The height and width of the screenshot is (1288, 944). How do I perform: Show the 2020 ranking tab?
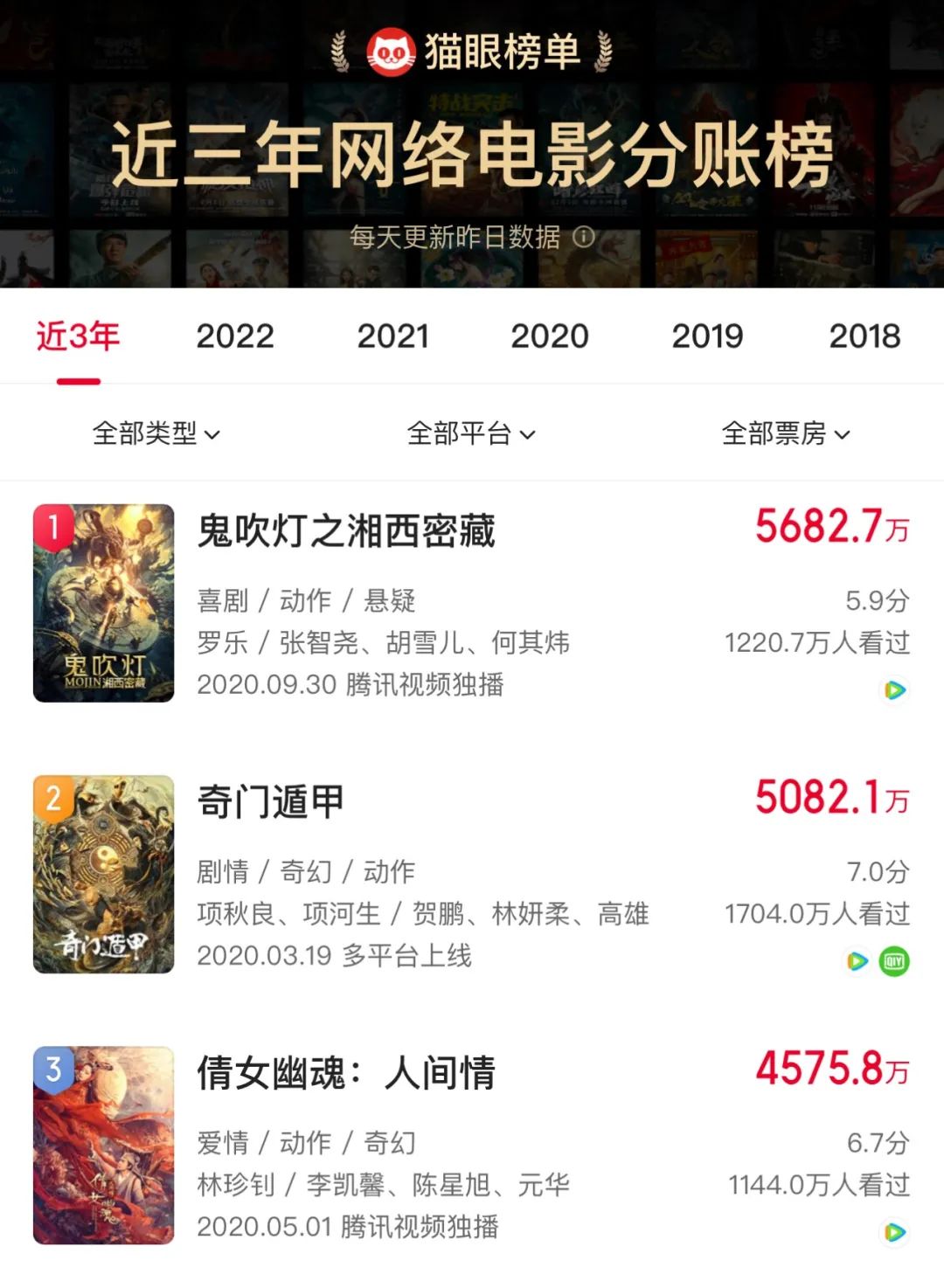[x=550, y=336]
